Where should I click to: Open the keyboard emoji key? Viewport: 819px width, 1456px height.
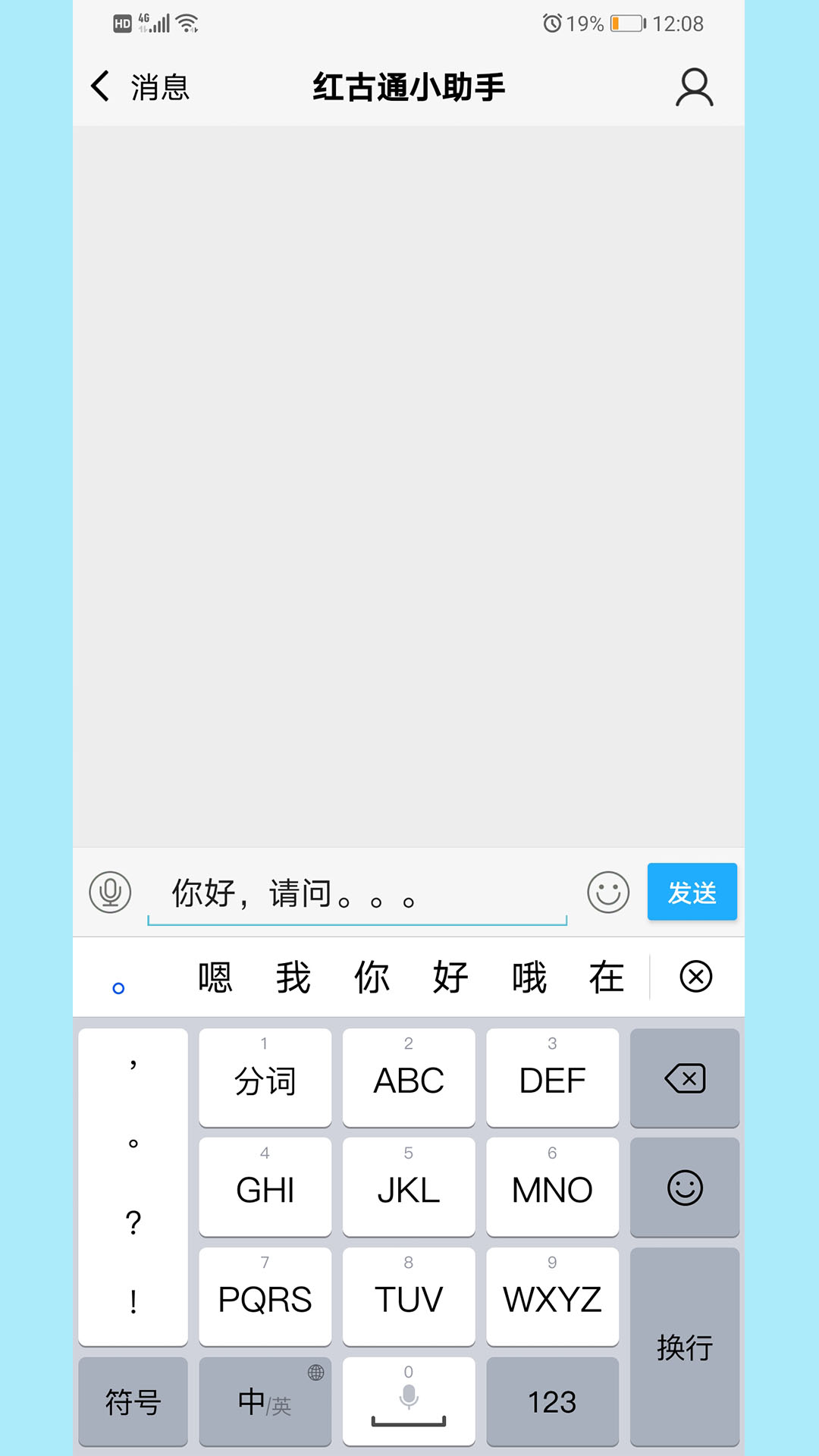point(684,1188)
